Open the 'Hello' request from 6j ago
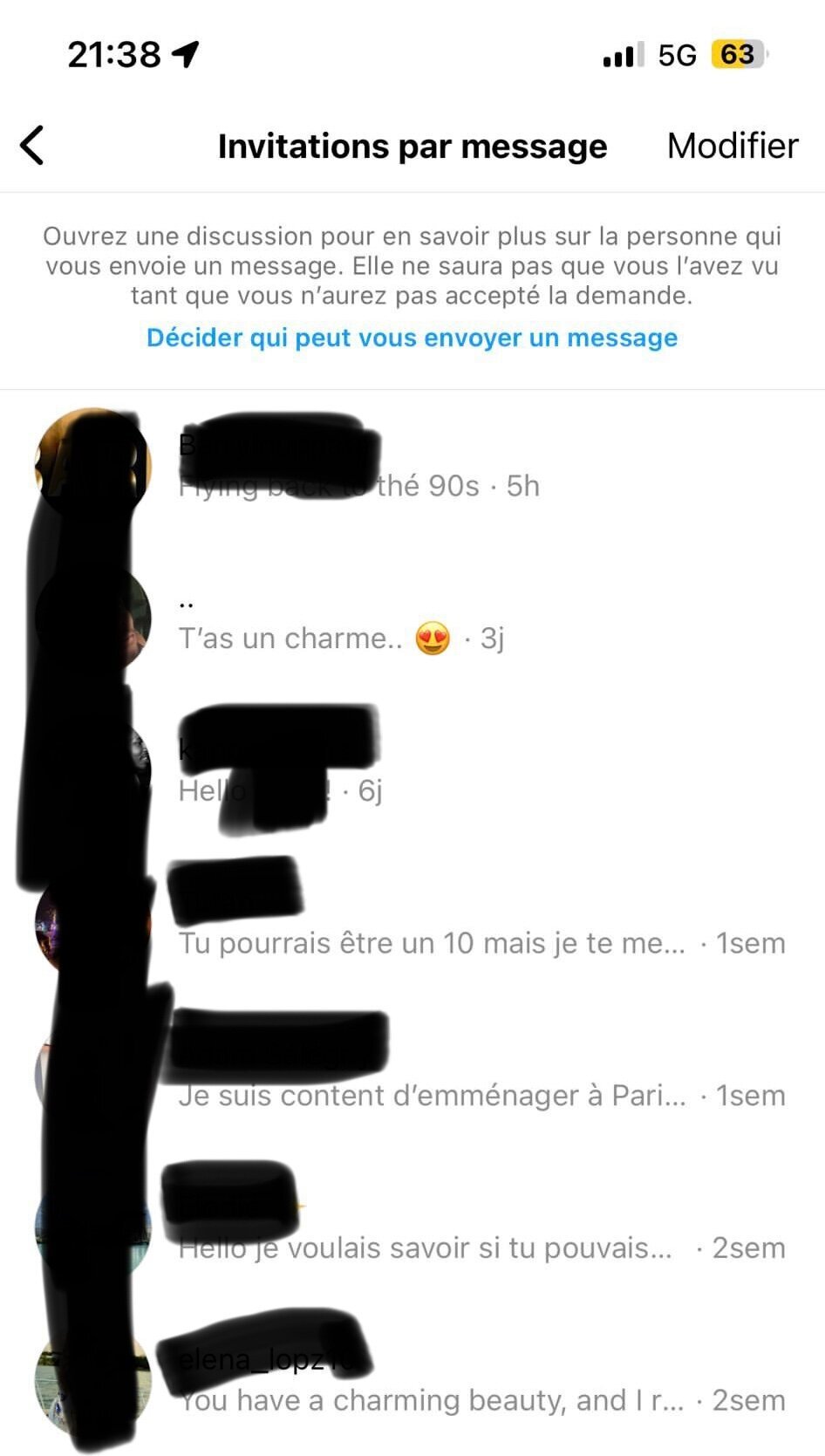 click(412, 770)
